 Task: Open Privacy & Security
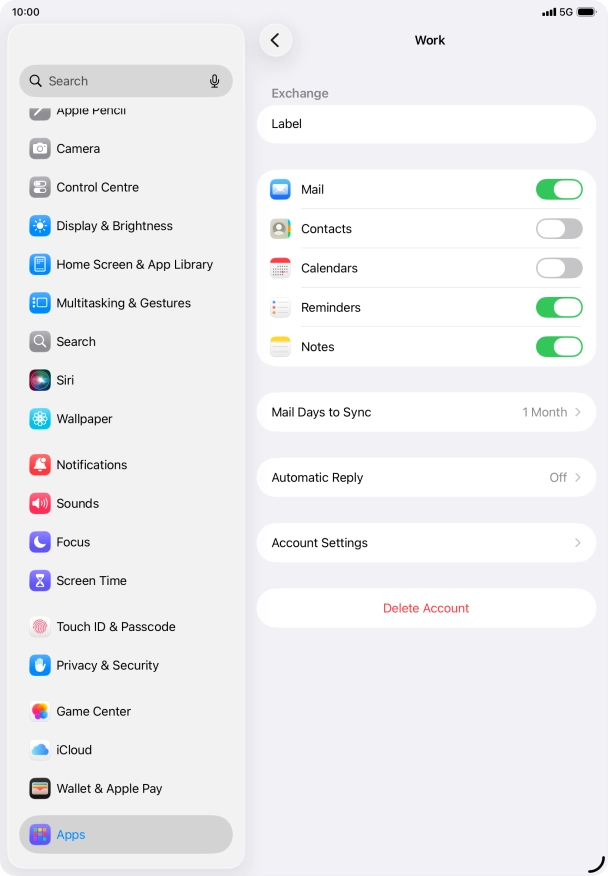coord(107,665)
